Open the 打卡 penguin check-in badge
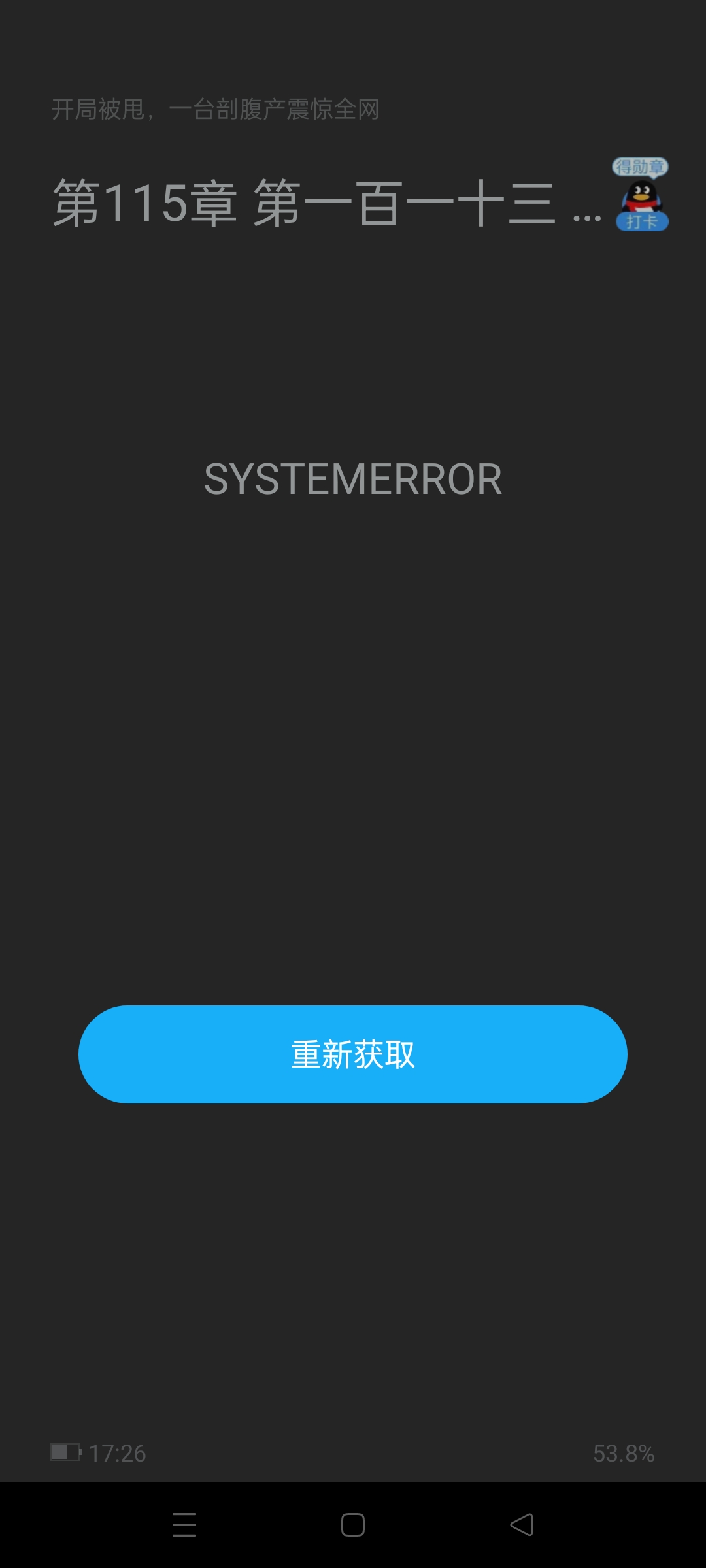706x1568 pixels. tap(641, 196)
